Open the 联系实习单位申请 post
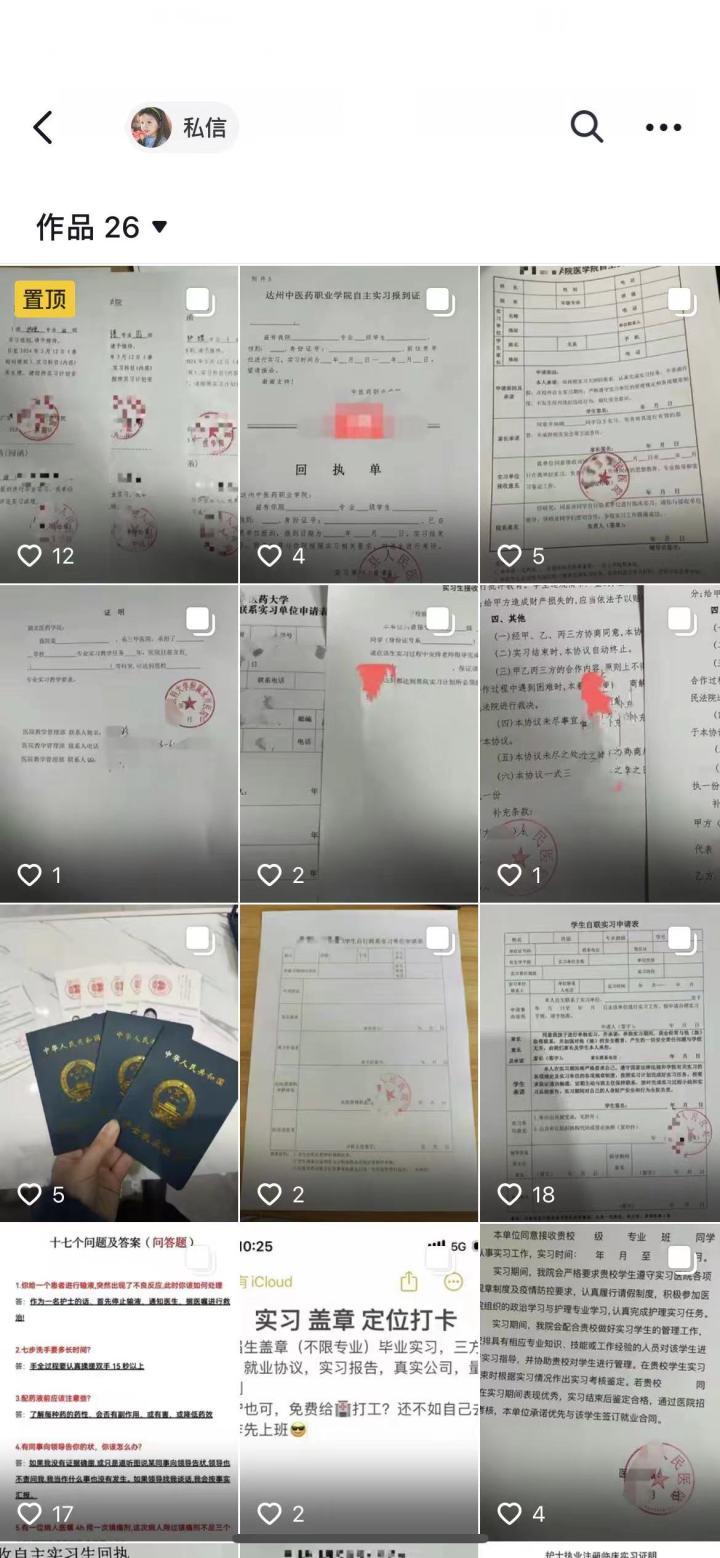 click(x=359, y=744)
